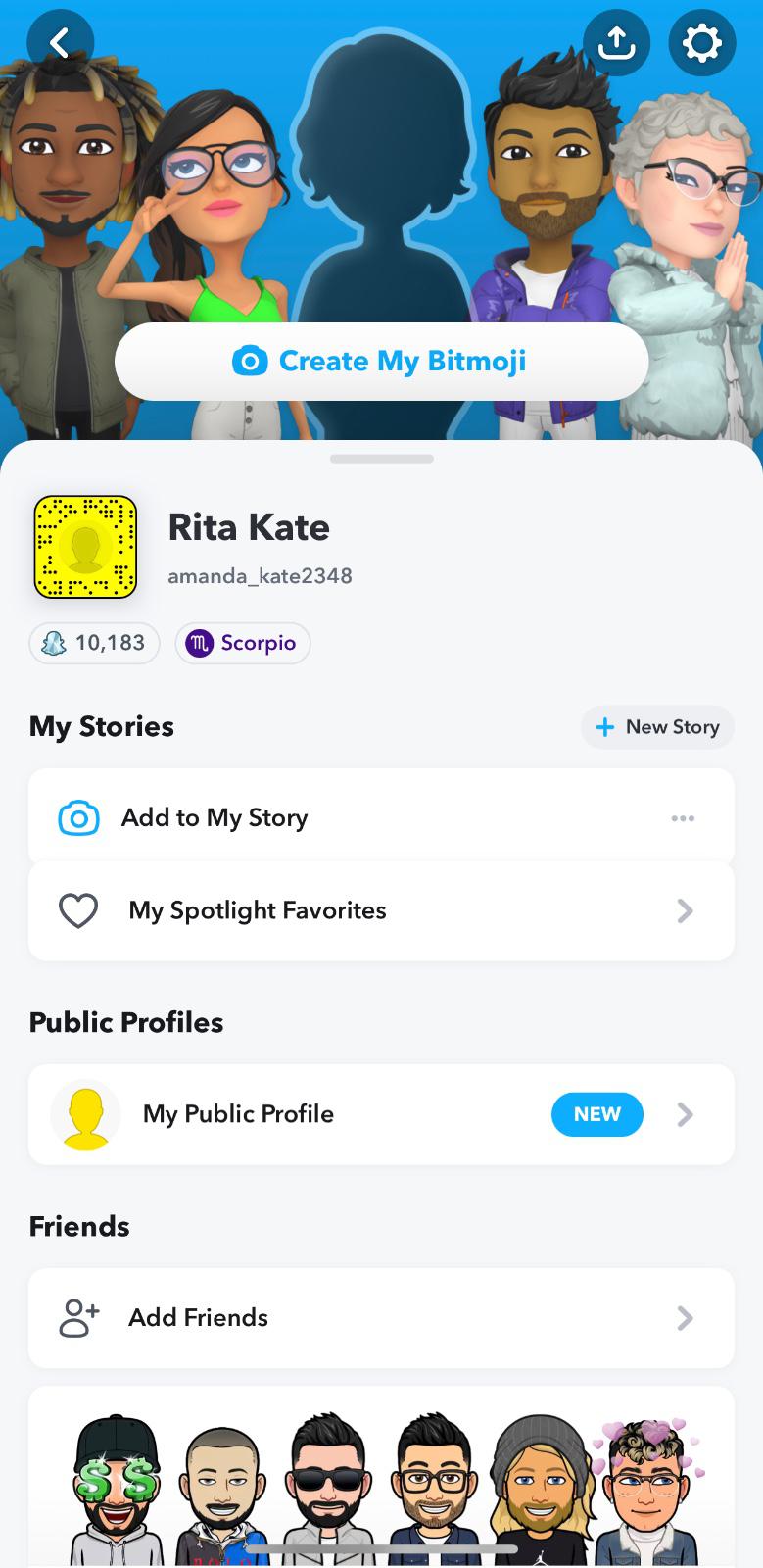Open the Scorpio zodiac chip
Image resolution: width=763 pixels, height=1568 pixels.
pyautogui.click(x=242, y=643)
